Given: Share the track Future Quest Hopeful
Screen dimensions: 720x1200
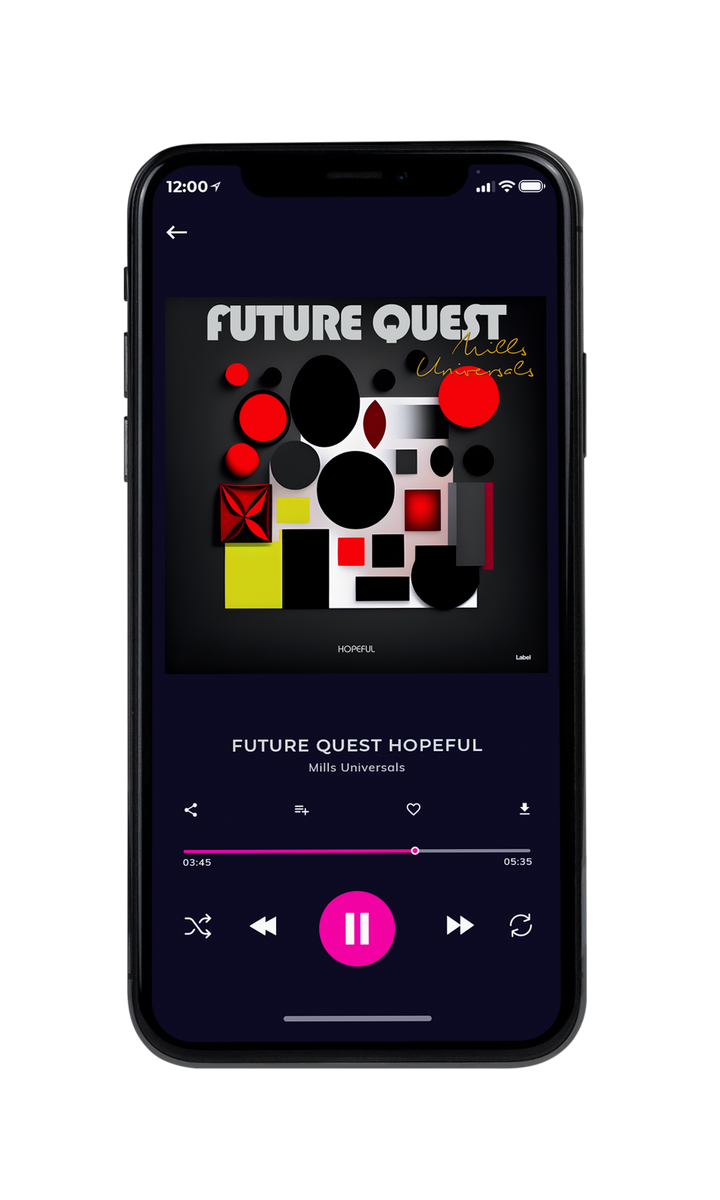Looking at the screenshot, I should click(x=191, y=810).
